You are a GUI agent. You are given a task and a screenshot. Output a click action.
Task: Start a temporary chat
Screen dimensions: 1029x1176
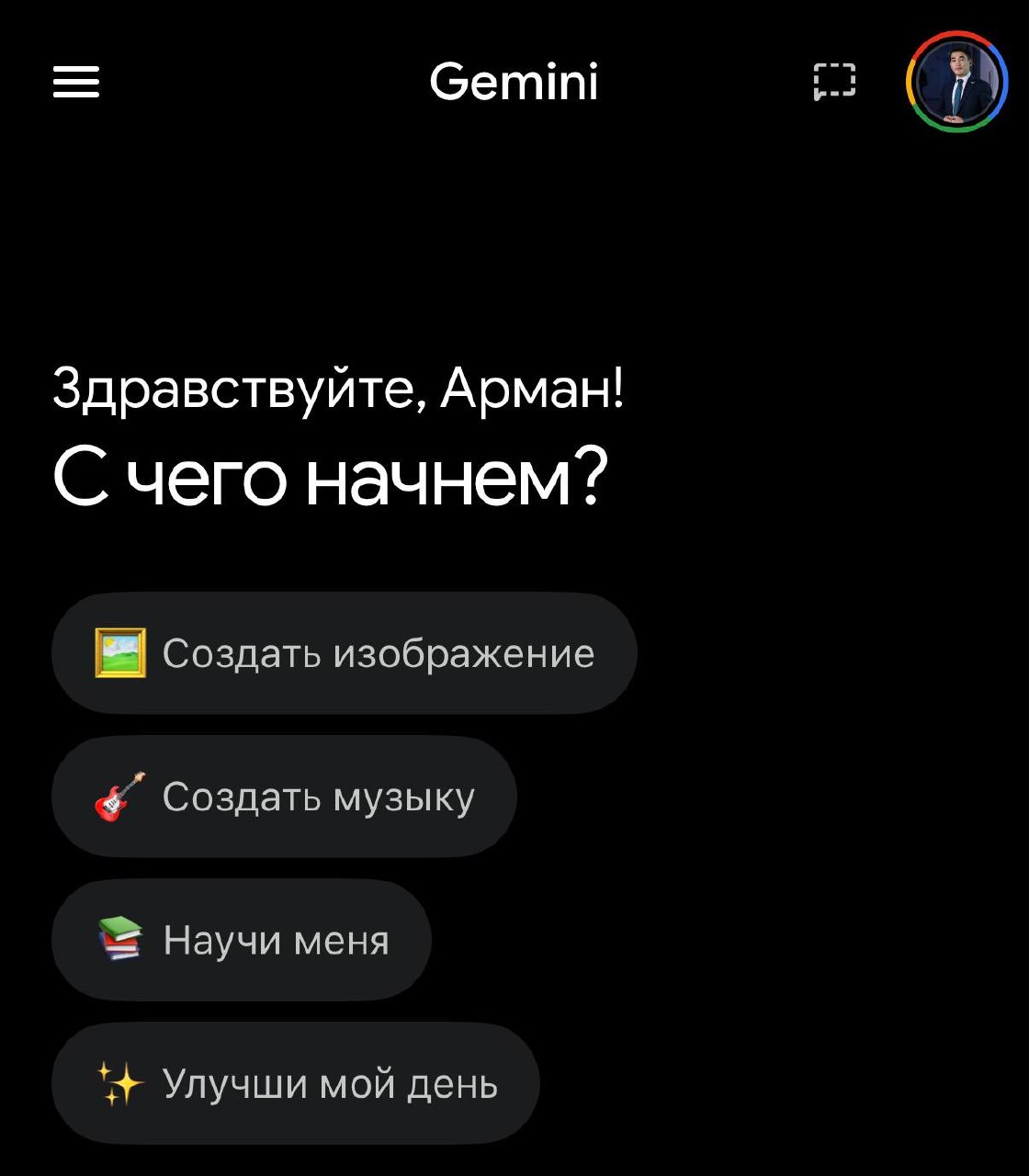tap(834, 82)
